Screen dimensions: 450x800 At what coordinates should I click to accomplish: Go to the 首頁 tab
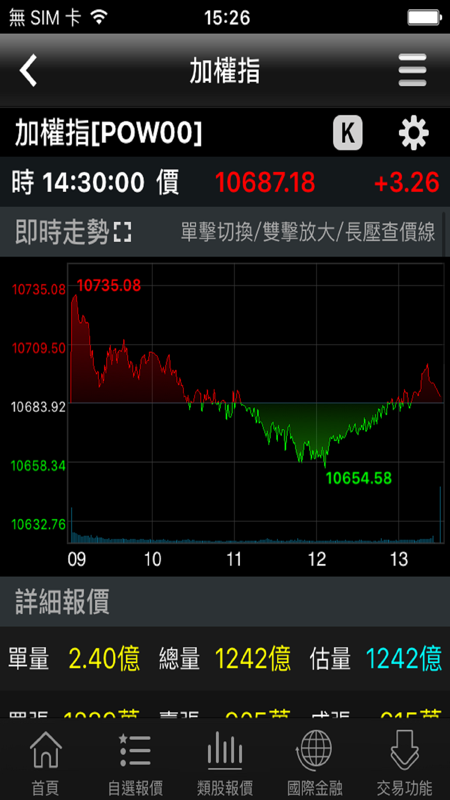click(x=46, y=763)
